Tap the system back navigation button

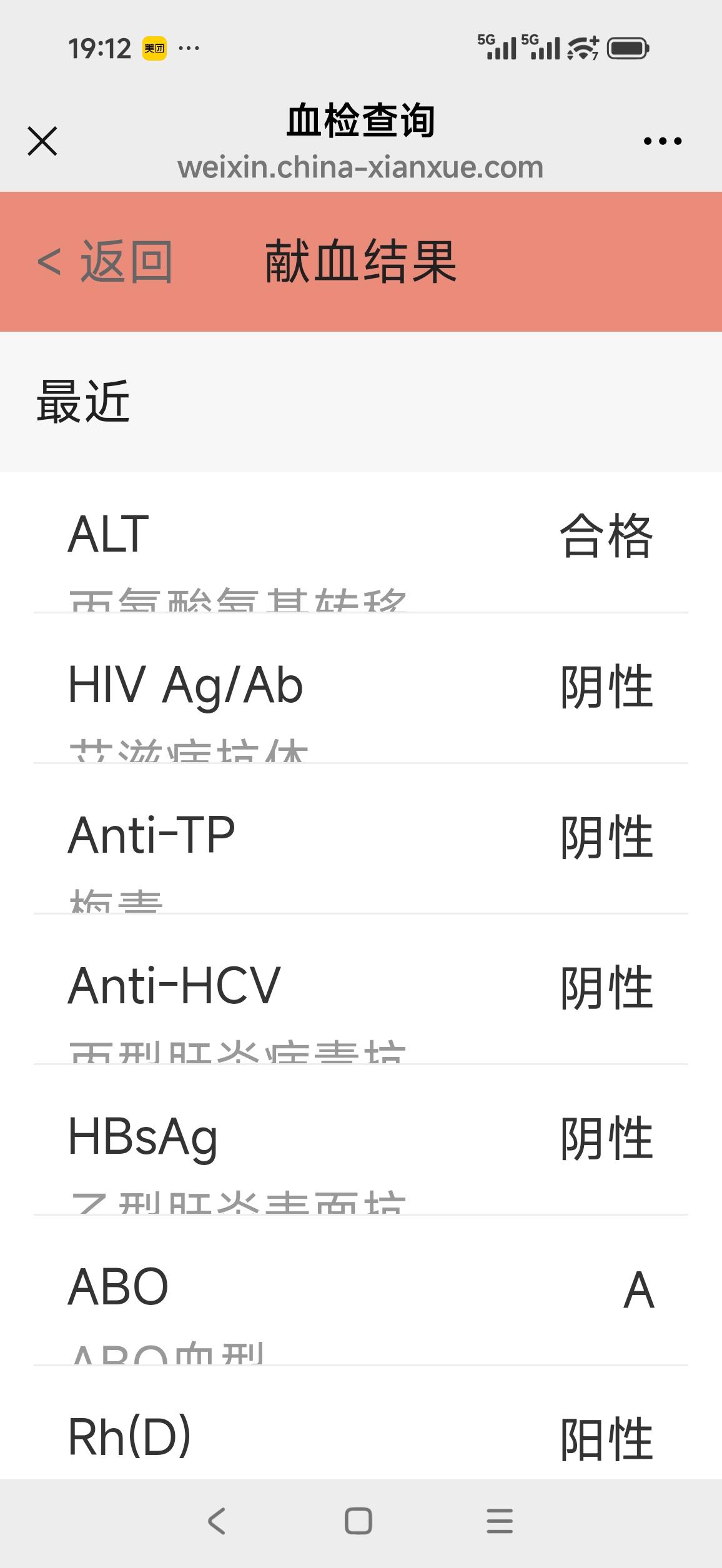(217, 1521)
